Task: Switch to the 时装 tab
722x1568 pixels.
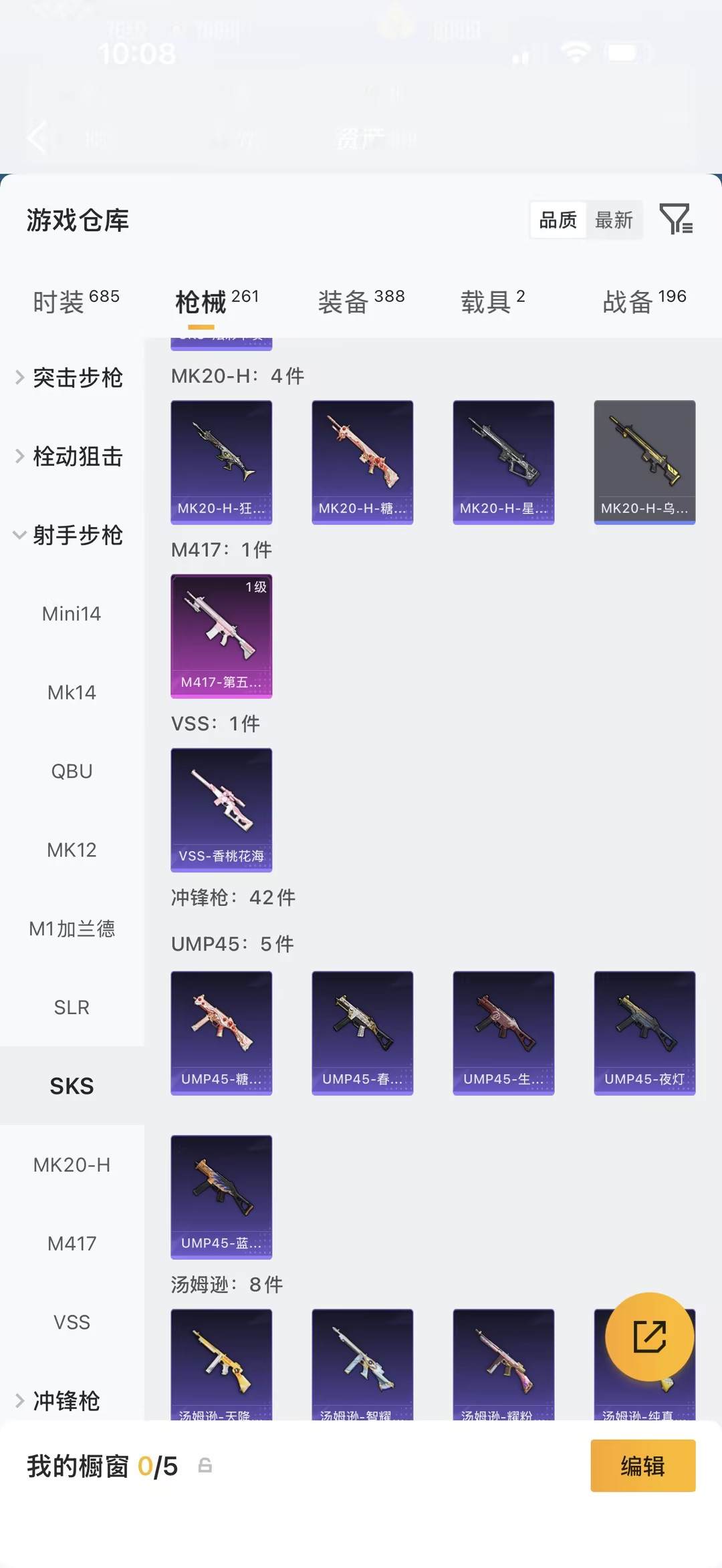Action: coord(76,301)
